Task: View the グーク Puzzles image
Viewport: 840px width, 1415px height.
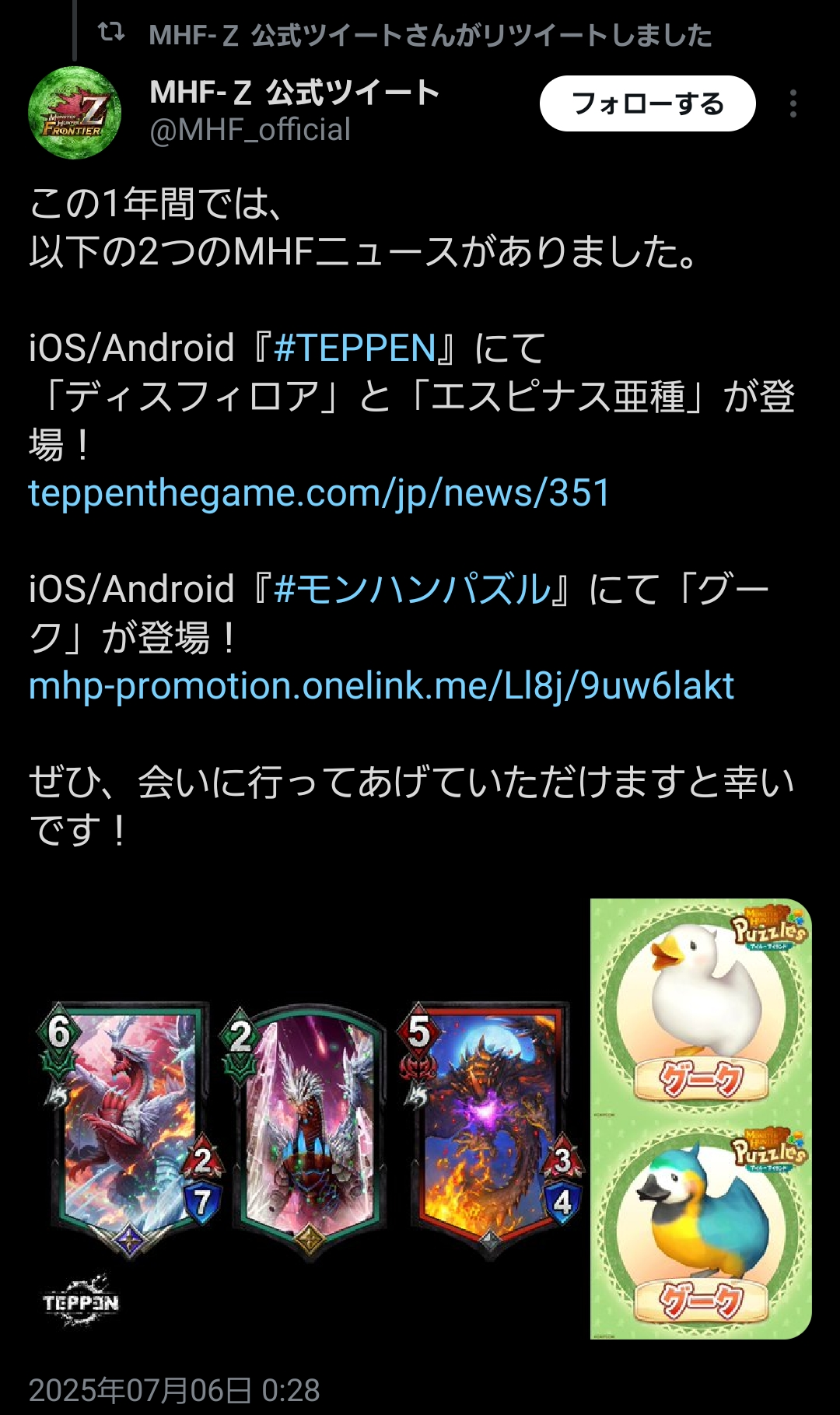Action: click(x=701, y=1119)
